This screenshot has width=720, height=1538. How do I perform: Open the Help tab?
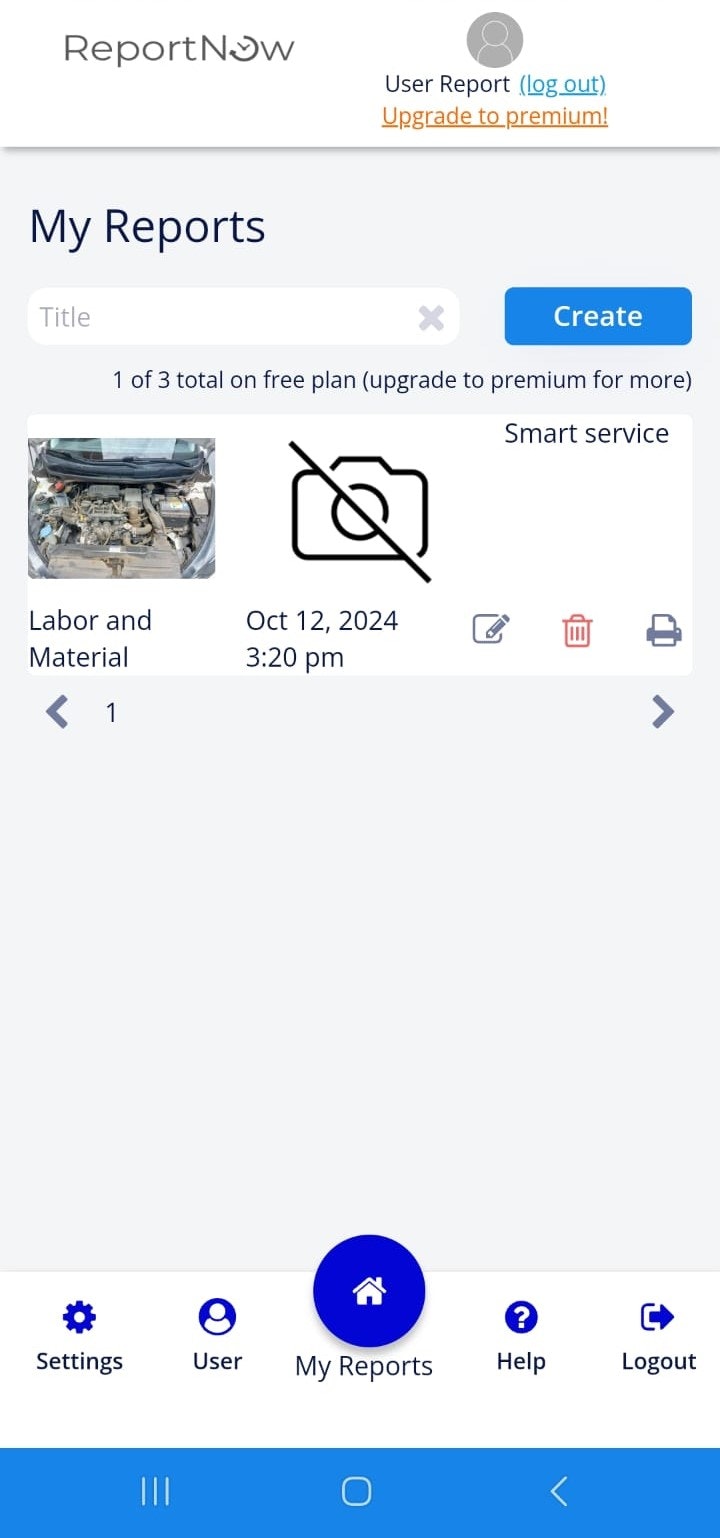click(521, 1337)
